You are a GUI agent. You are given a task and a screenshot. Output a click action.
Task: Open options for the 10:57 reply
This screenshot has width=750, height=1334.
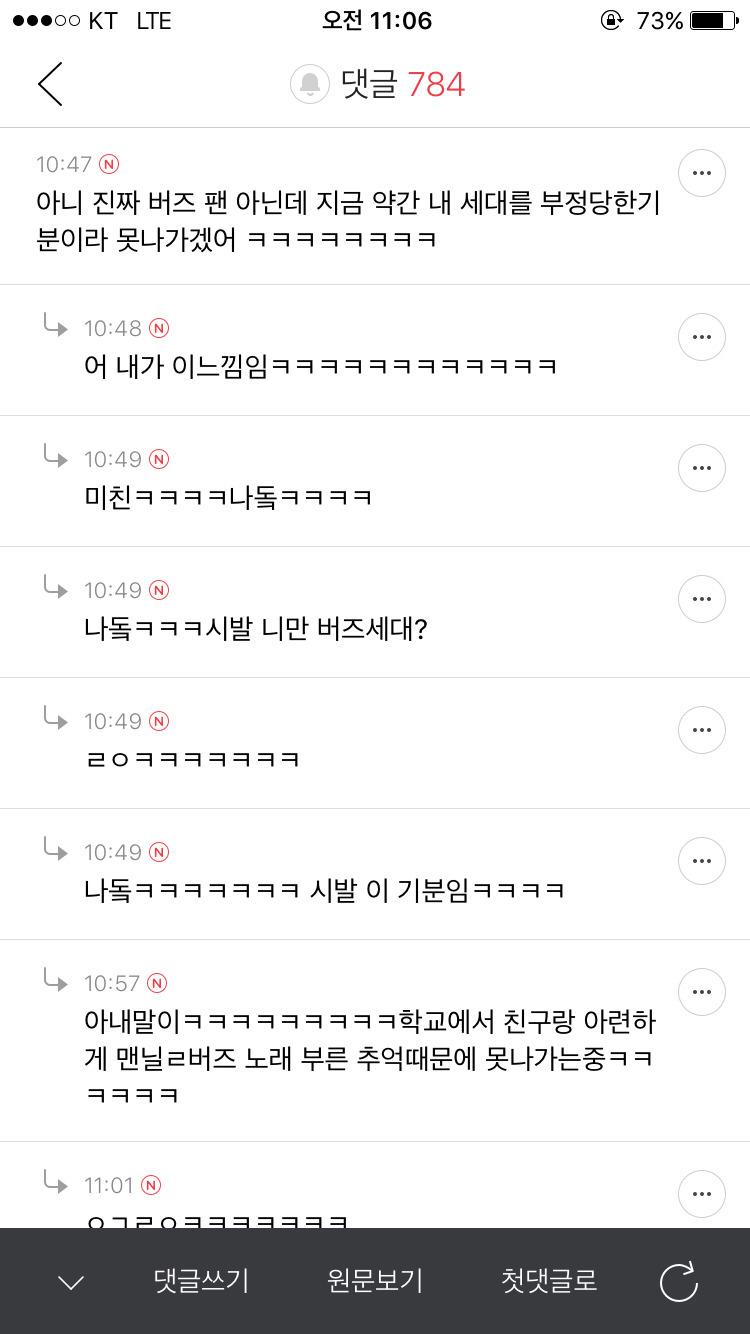pyautogui.click(x=701, y=992)
